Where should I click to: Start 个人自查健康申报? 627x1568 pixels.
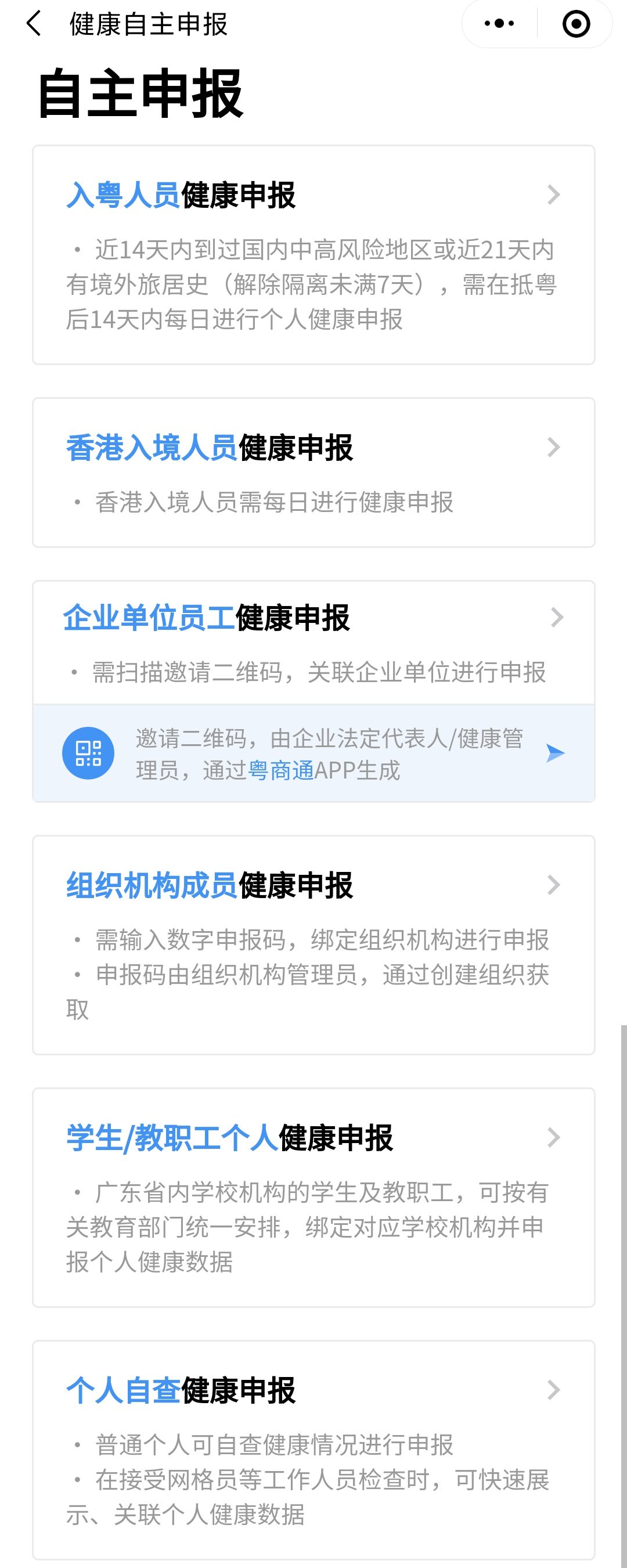(x=313, y=1448)
